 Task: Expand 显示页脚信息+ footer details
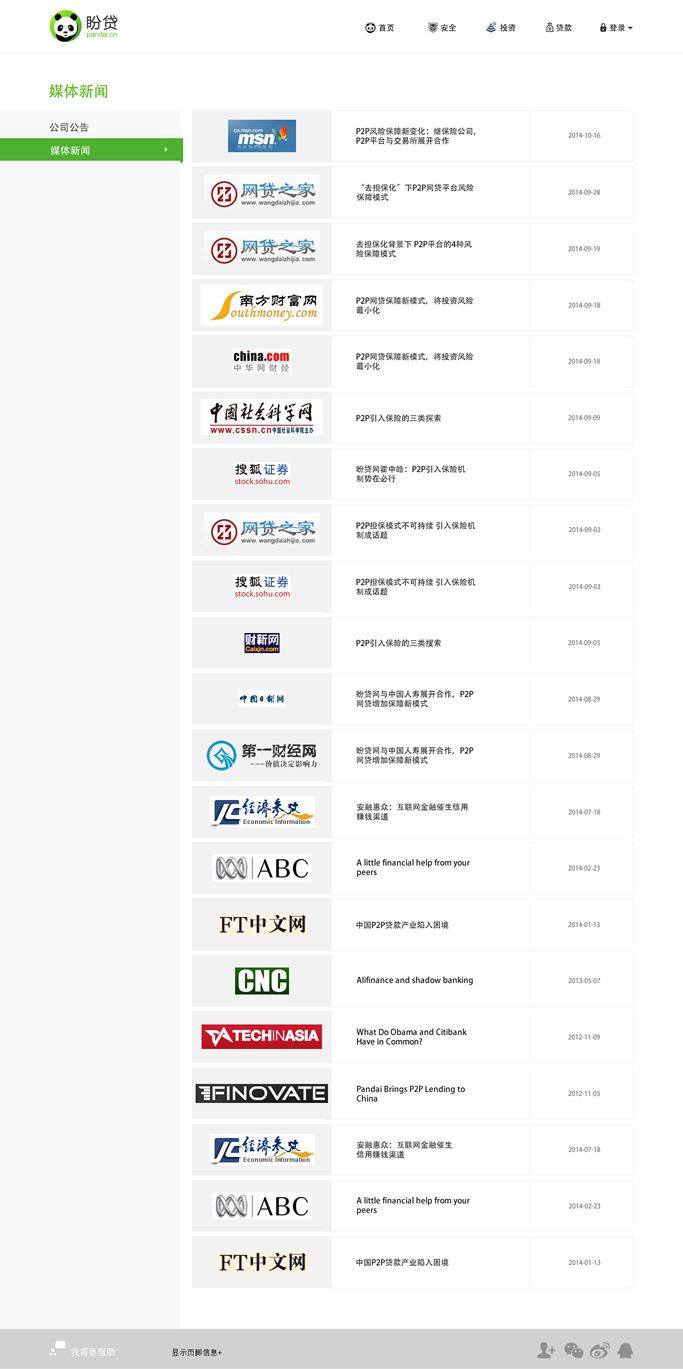[197, 1352]
